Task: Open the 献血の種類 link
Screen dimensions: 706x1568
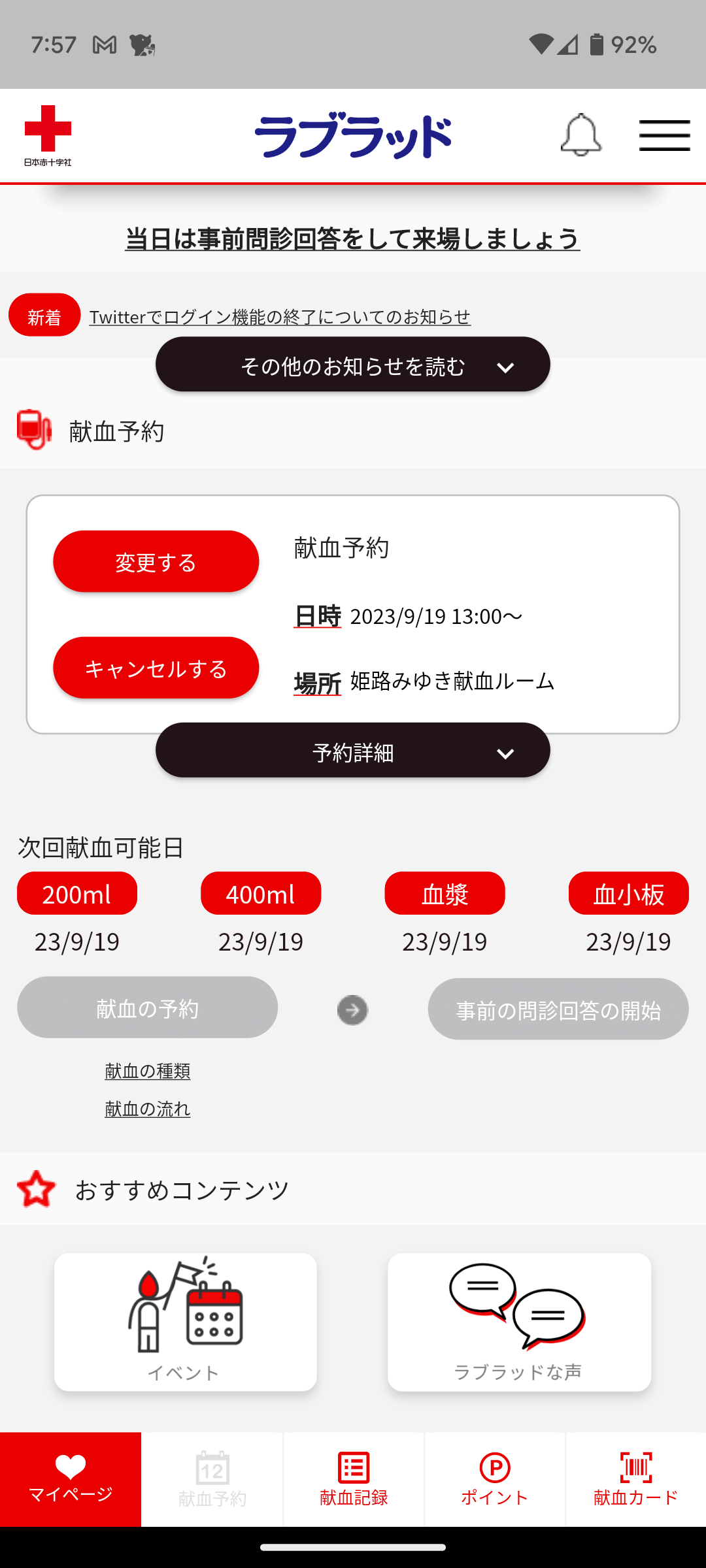Action: [x=148, y=1071]
